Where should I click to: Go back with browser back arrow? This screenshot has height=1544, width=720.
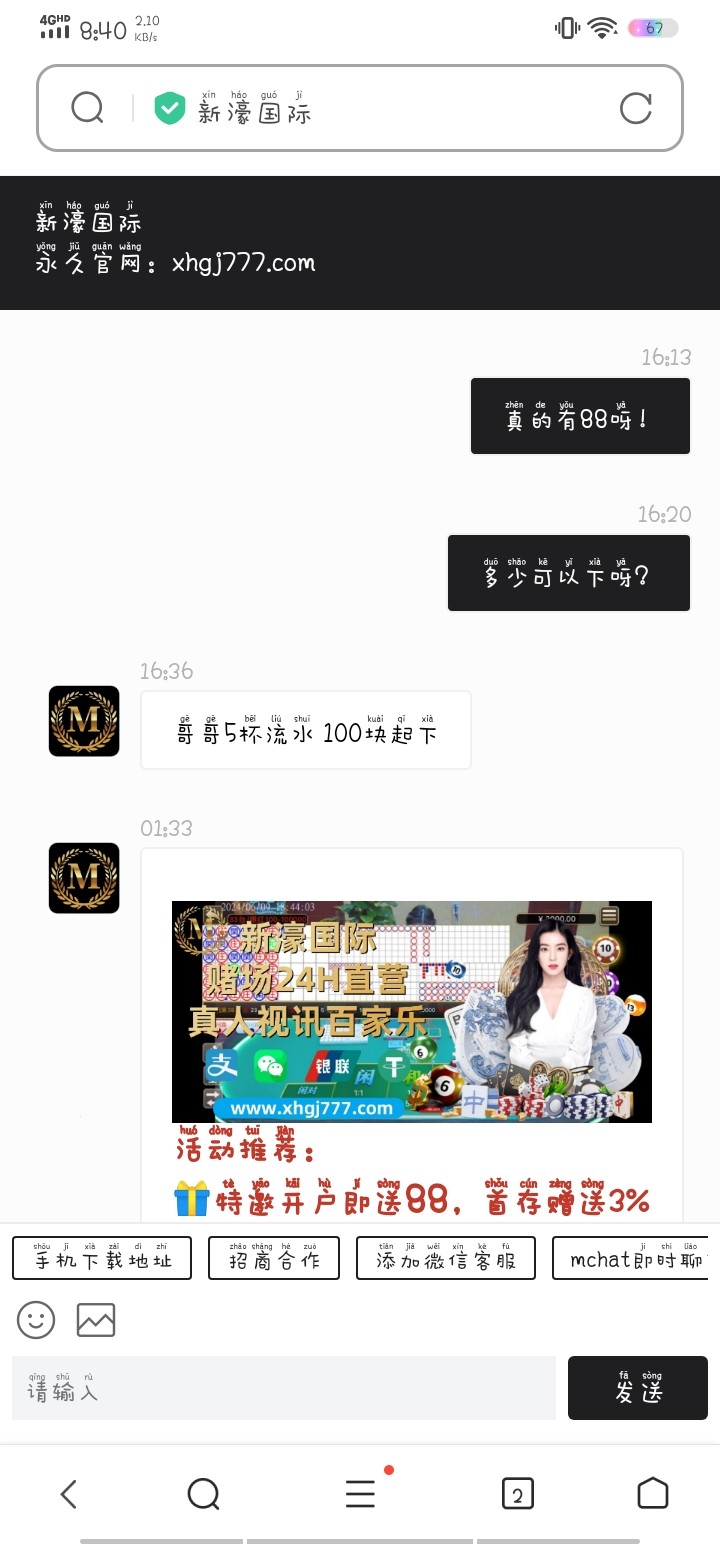[68, 1494]
